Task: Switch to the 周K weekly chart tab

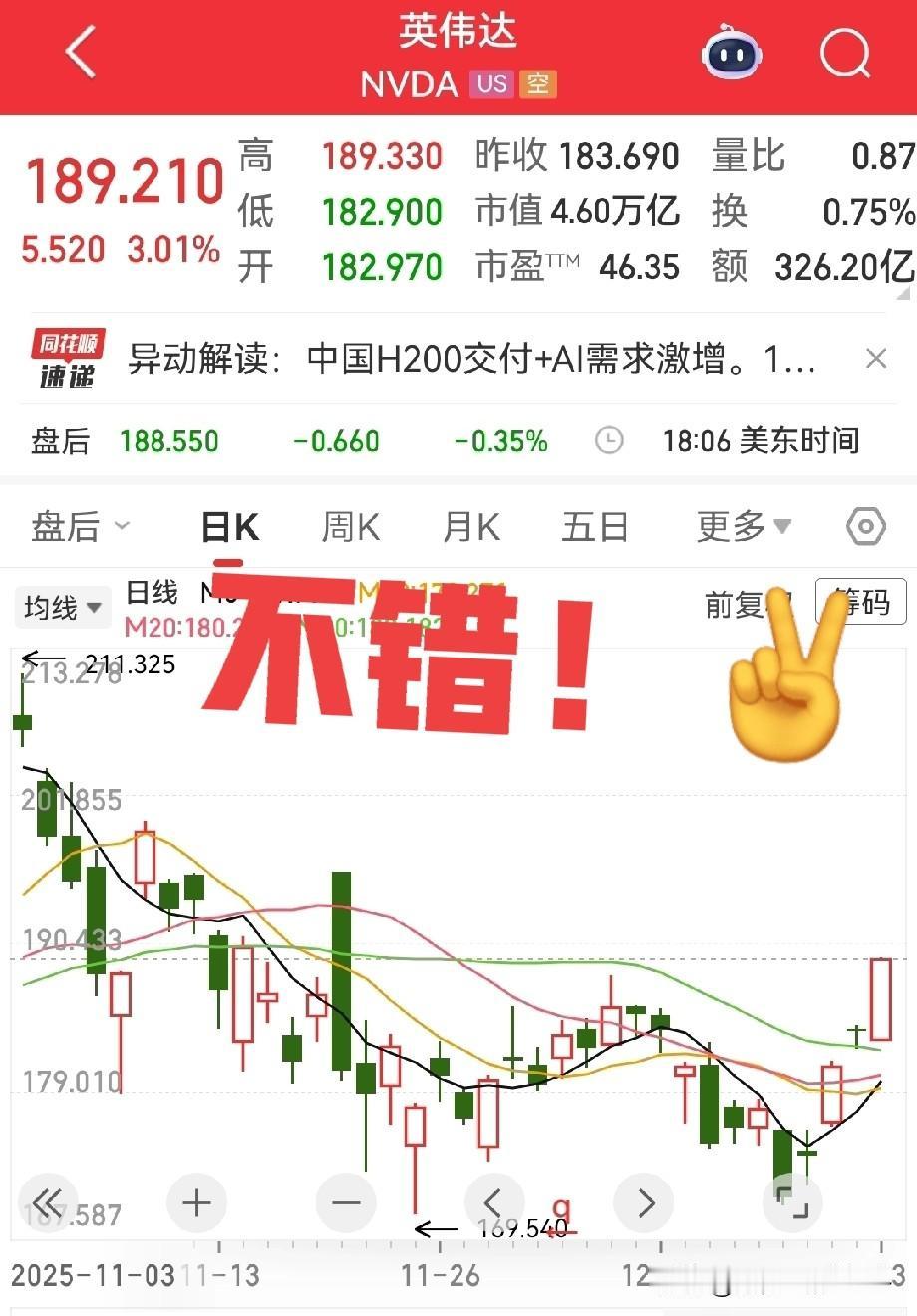Action: point(349,526)
